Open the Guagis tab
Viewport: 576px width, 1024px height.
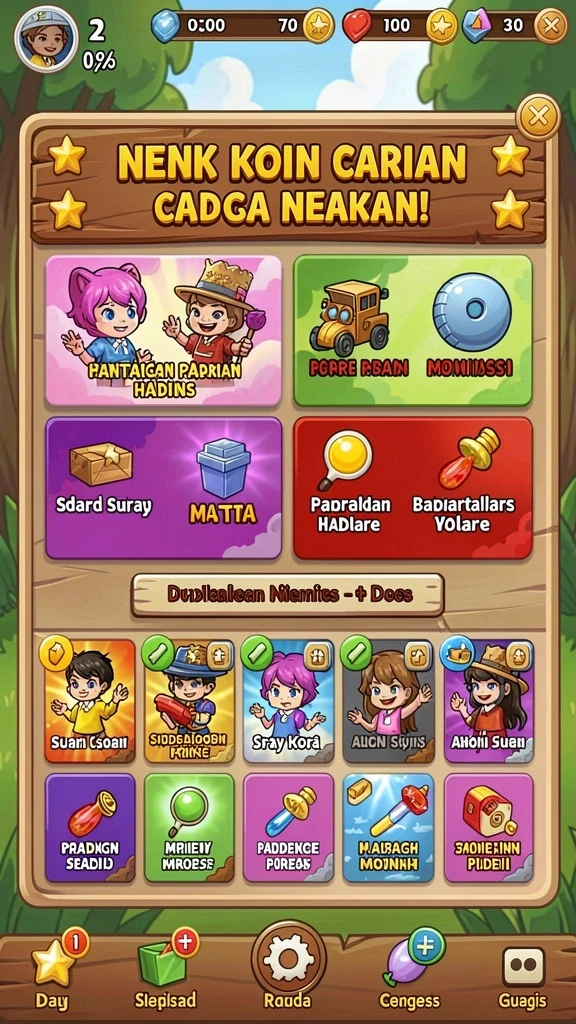click(522, 976)
